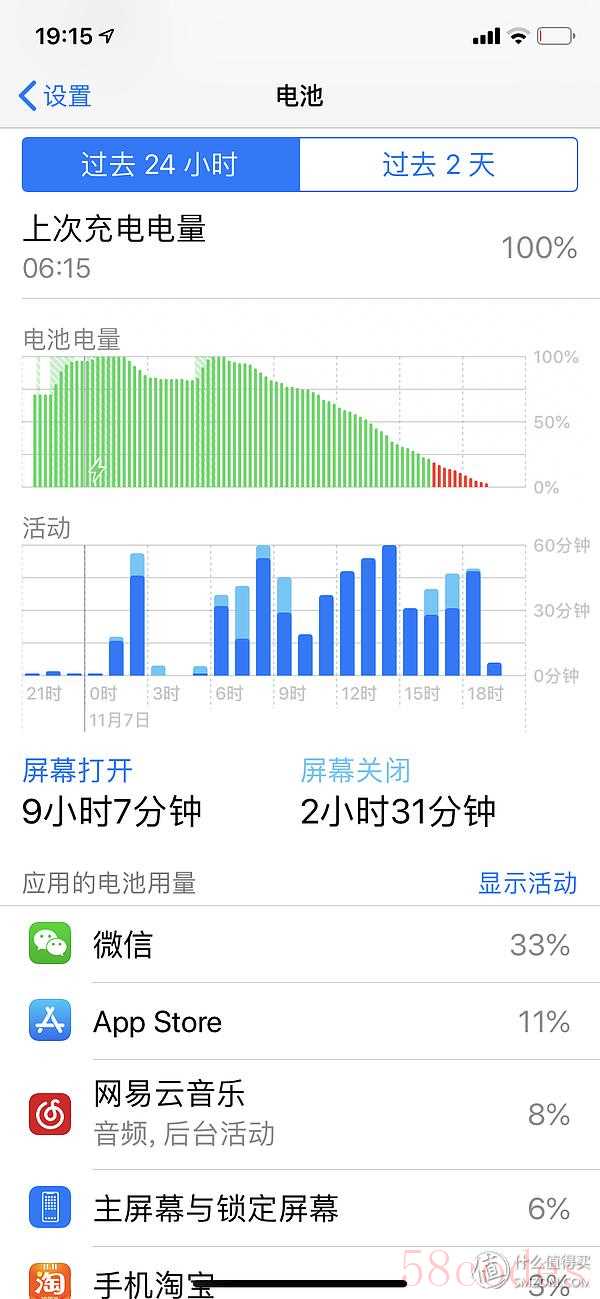Go back to 设置
Viewport: 600px width, 1299px height.
(56, 96)
